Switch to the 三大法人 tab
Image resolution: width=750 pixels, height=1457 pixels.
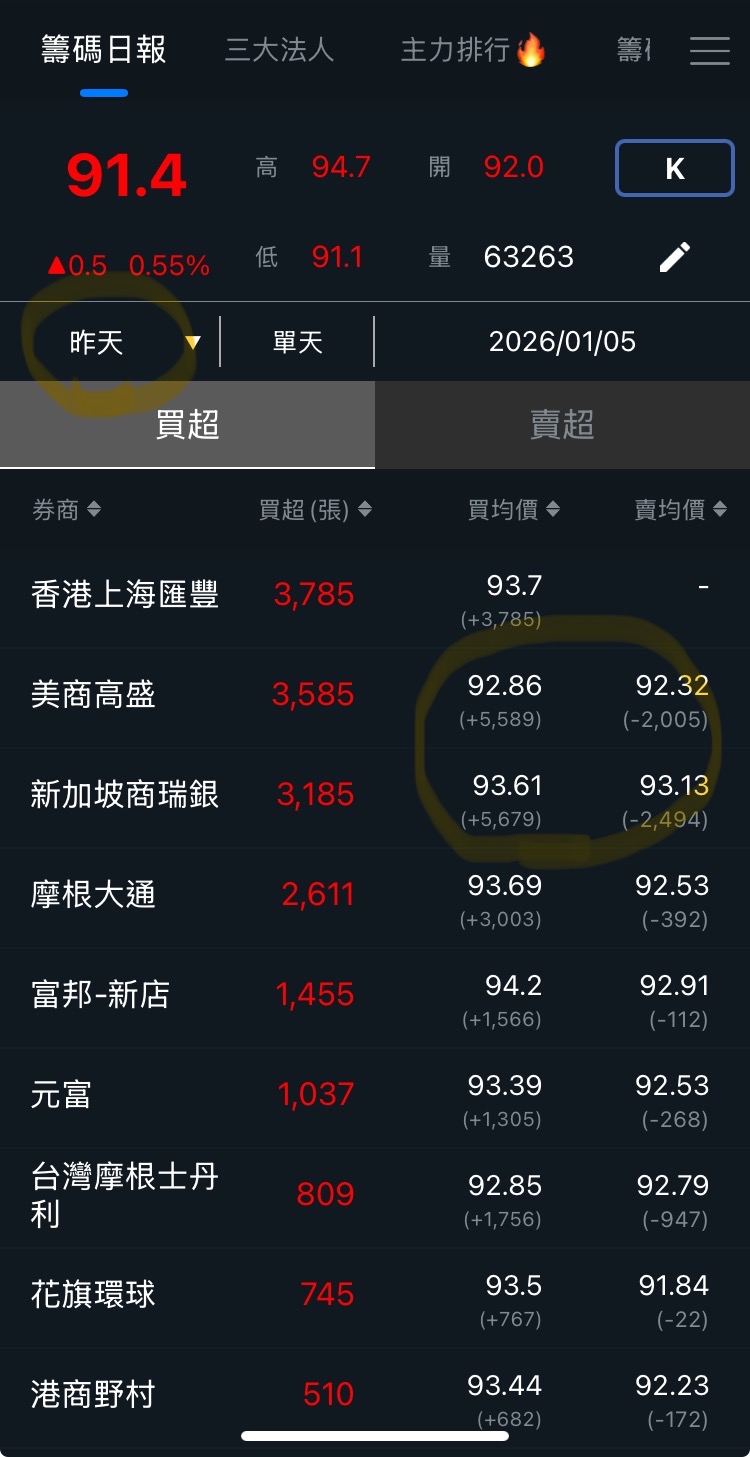pyautogui.click(x=279, y=50)
